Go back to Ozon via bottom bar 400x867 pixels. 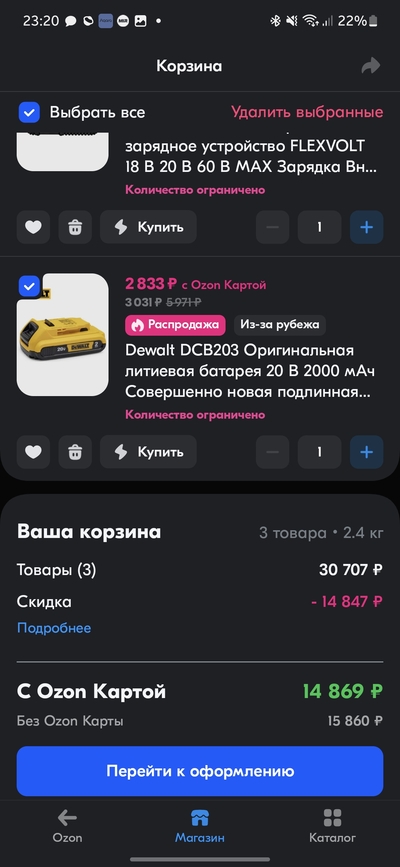point(67,826)
